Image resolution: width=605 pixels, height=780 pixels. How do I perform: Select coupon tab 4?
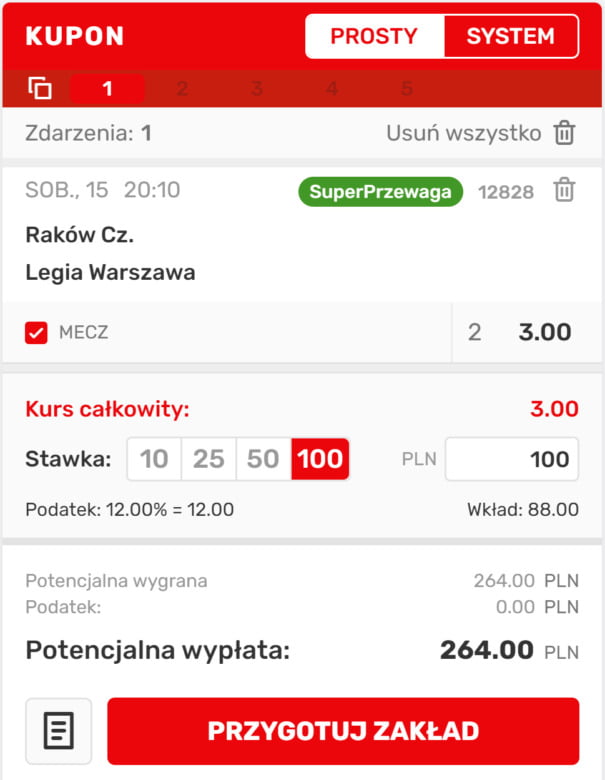pos(332,89)
